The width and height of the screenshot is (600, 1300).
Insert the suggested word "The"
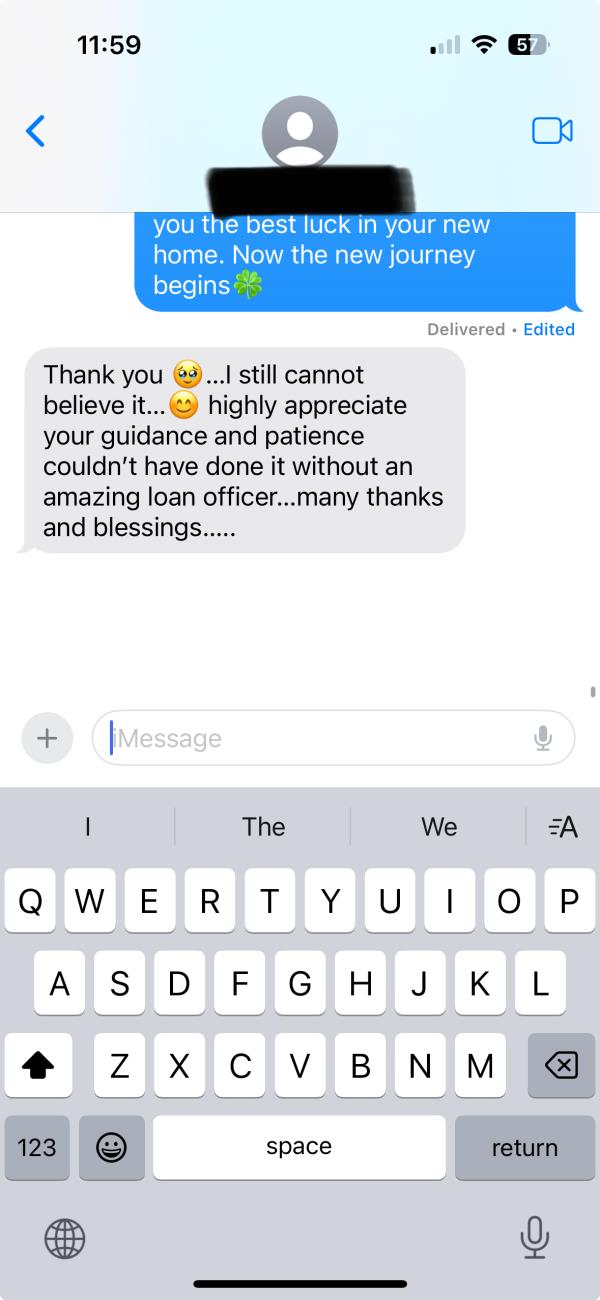click(x=263, y=826)
